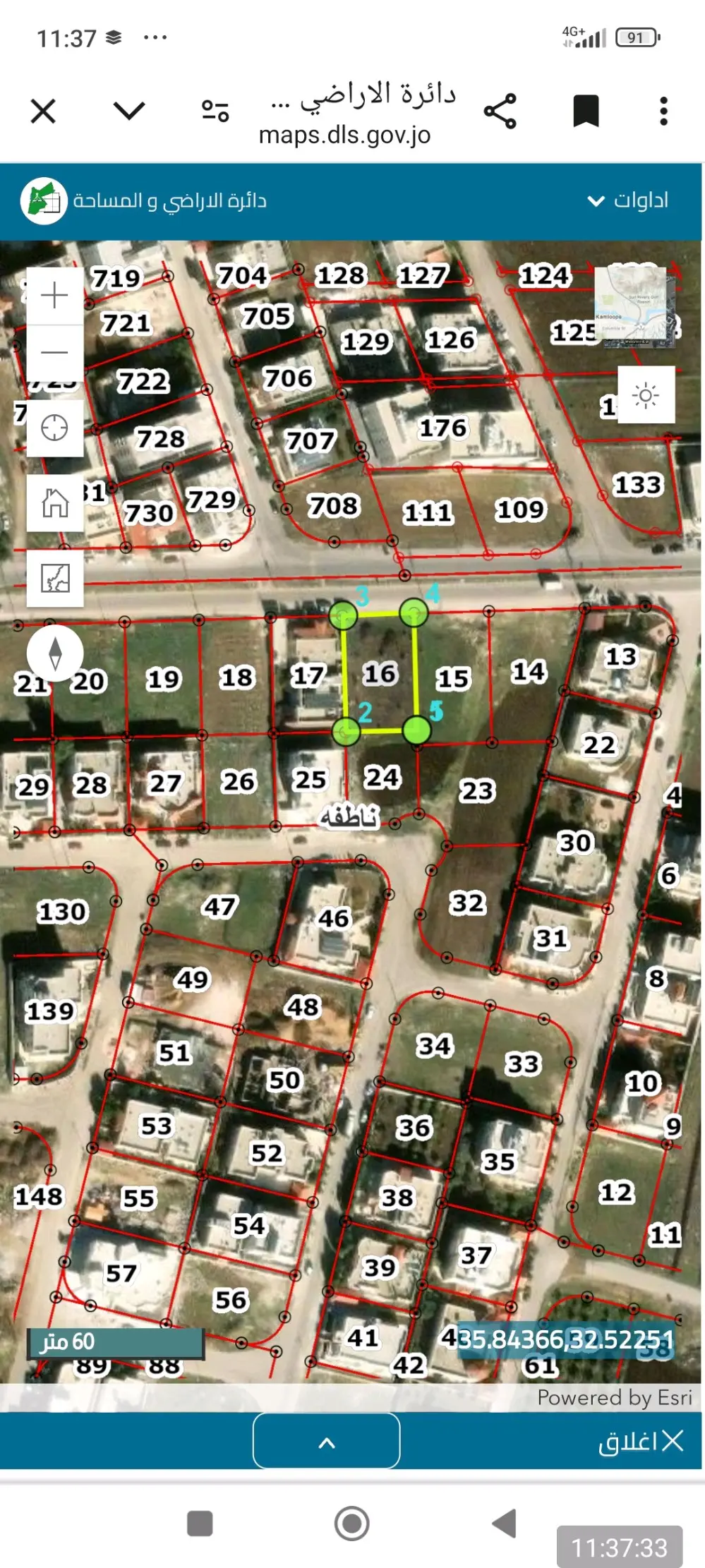This screenshot has width=705, height=1568.
Task: Zoom in on the map
Action: click(55, 296)
